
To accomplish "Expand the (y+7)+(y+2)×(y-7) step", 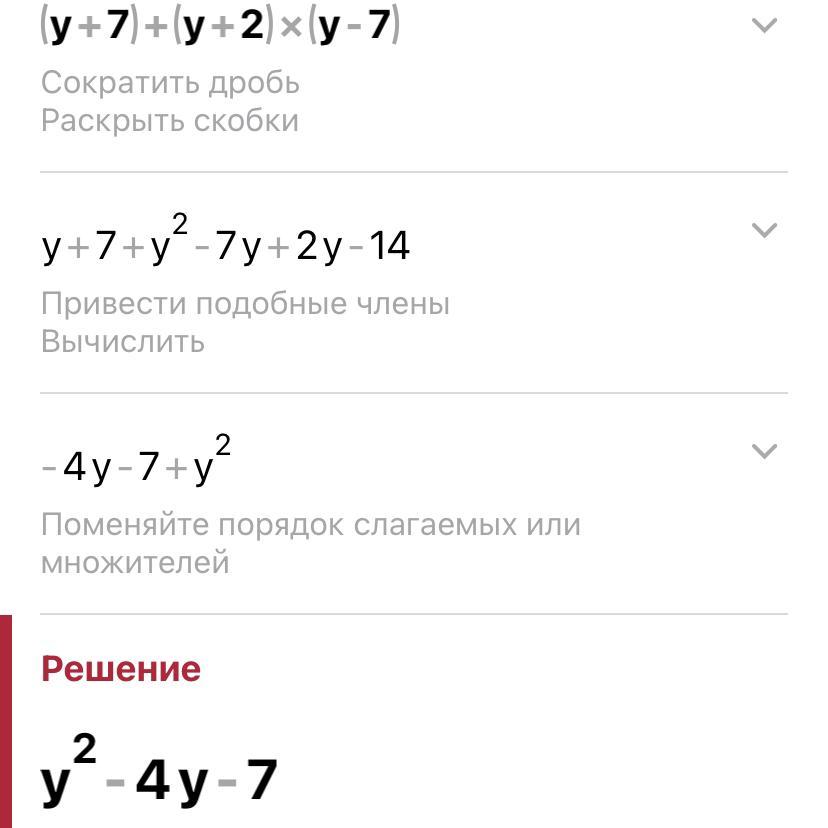I will click(x=764, y=26).
